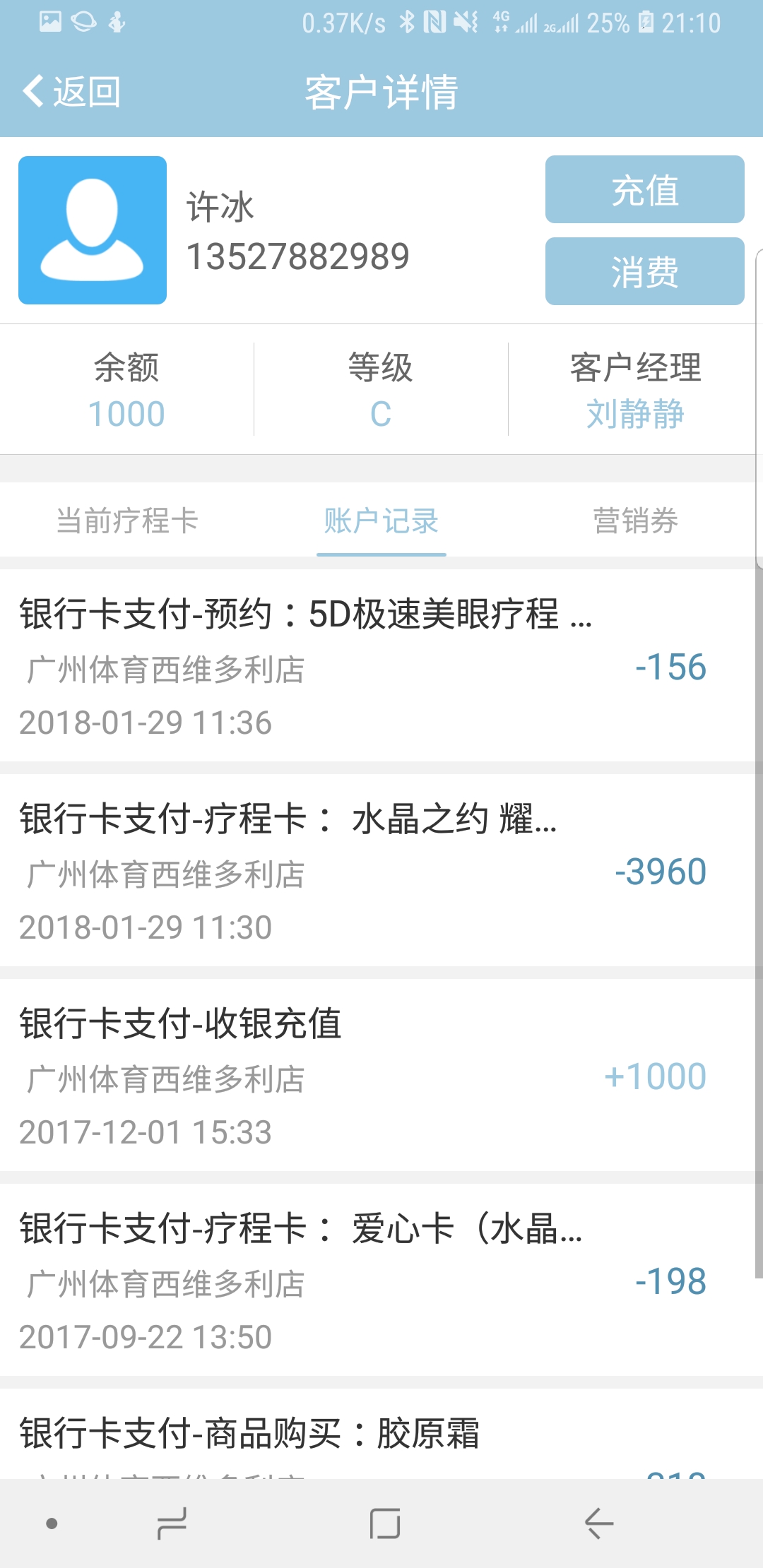Open recent apps from the navigation bar
763x1568 pixels.
(x=172, y=1524)
